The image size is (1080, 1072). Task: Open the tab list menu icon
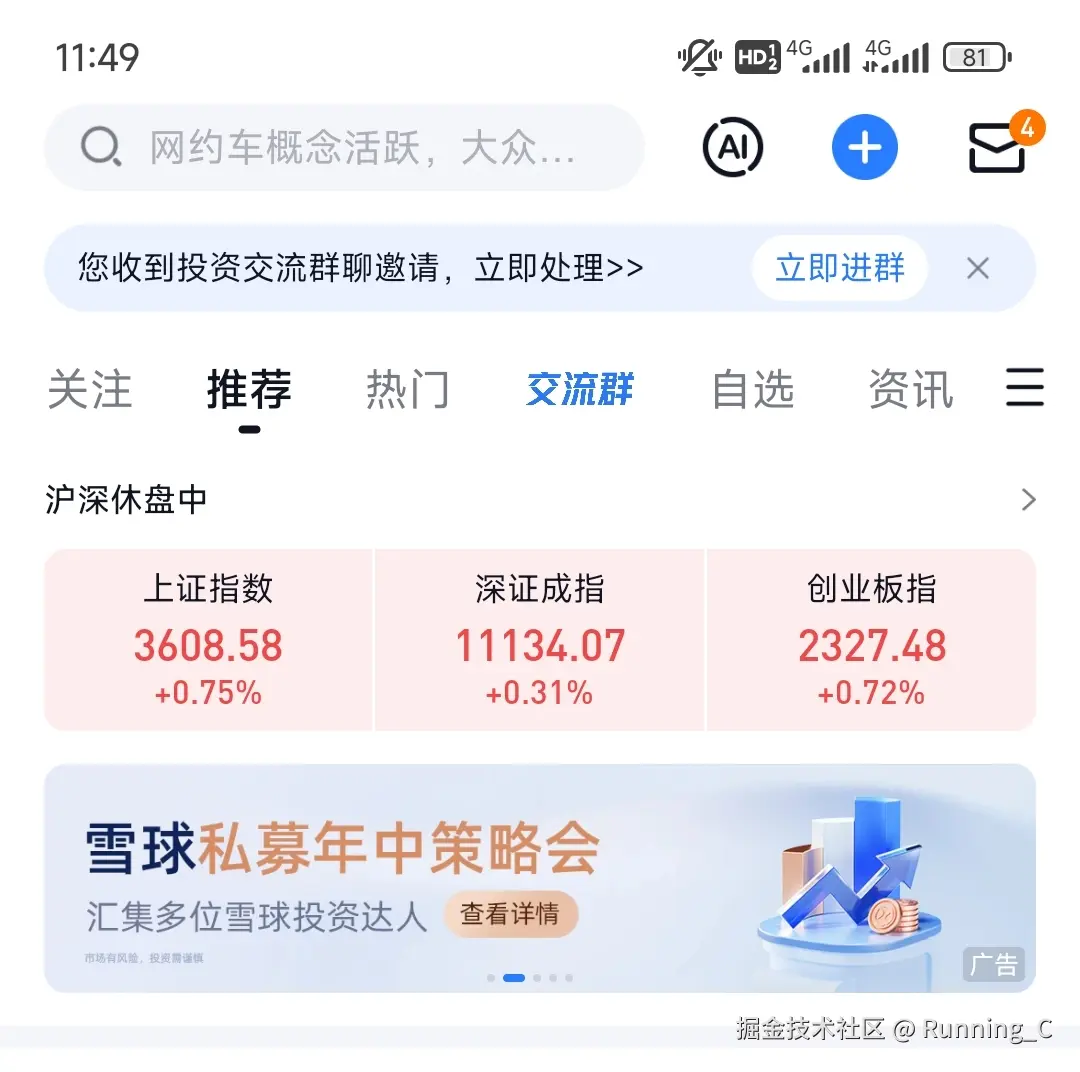(1025, 388)
